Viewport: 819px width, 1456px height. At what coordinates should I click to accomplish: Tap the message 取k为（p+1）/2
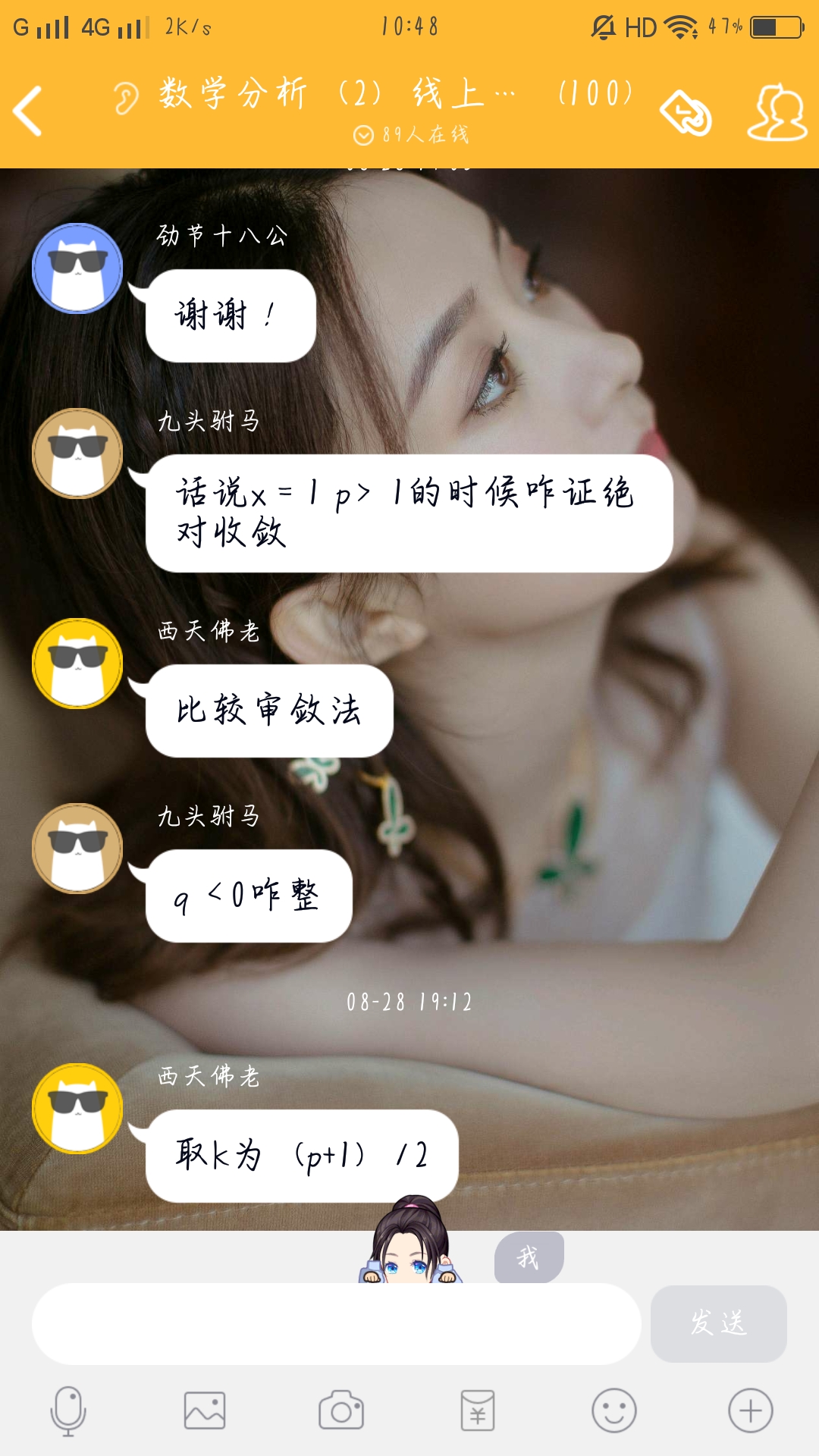coord(302,1156)
